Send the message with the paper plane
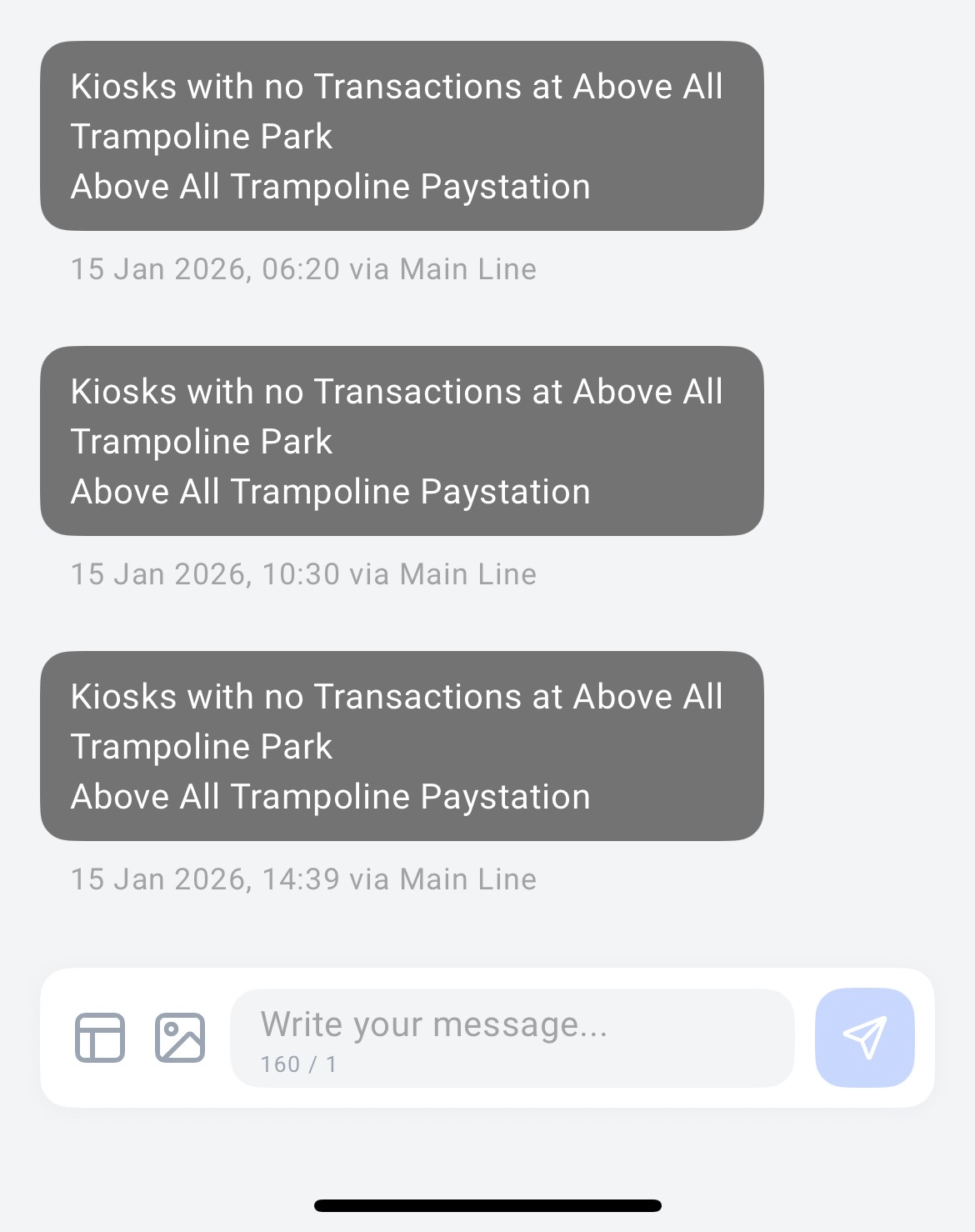This screenshot has height=1232, width=975. 864,1038
